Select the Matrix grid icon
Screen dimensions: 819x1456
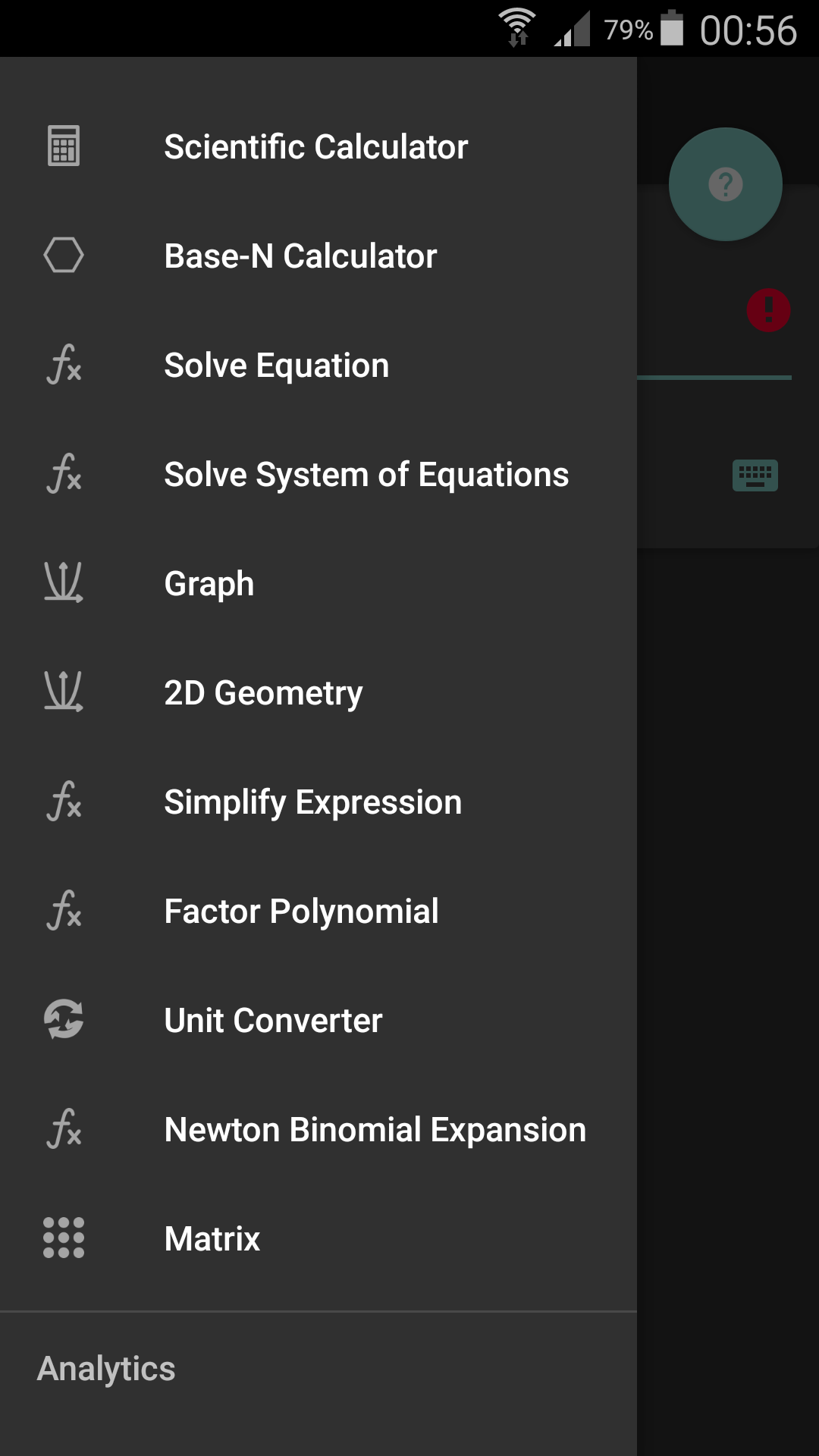pyautogui.click(x=64, y=1238)
